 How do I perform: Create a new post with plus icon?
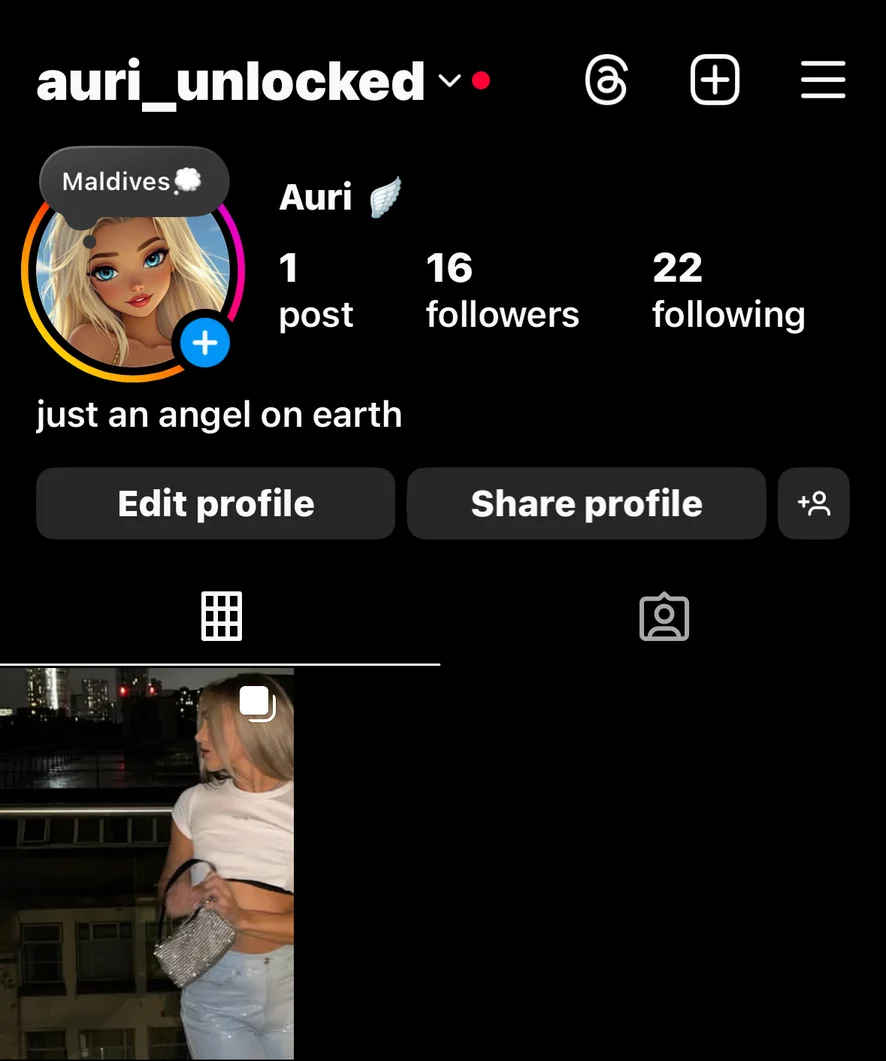click(715, 80)
